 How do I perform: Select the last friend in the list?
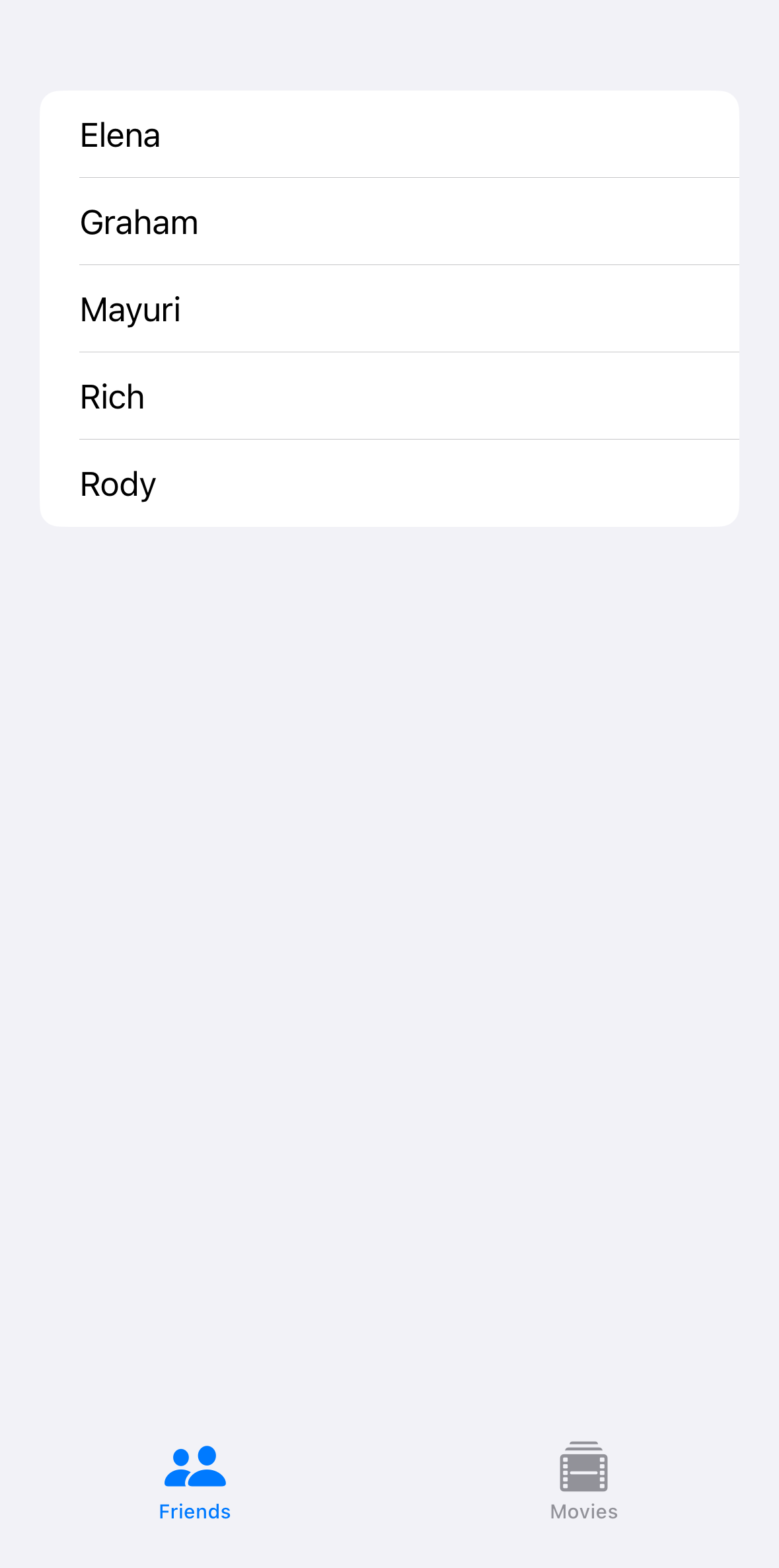(390, 483)
